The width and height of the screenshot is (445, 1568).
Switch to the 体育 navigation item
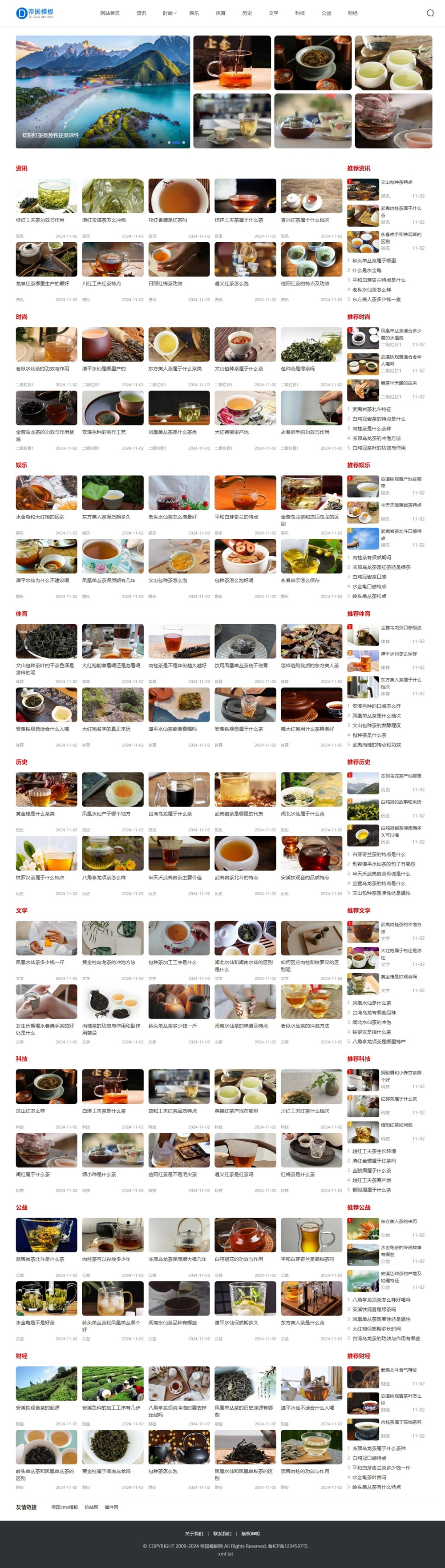coord(221,13)
